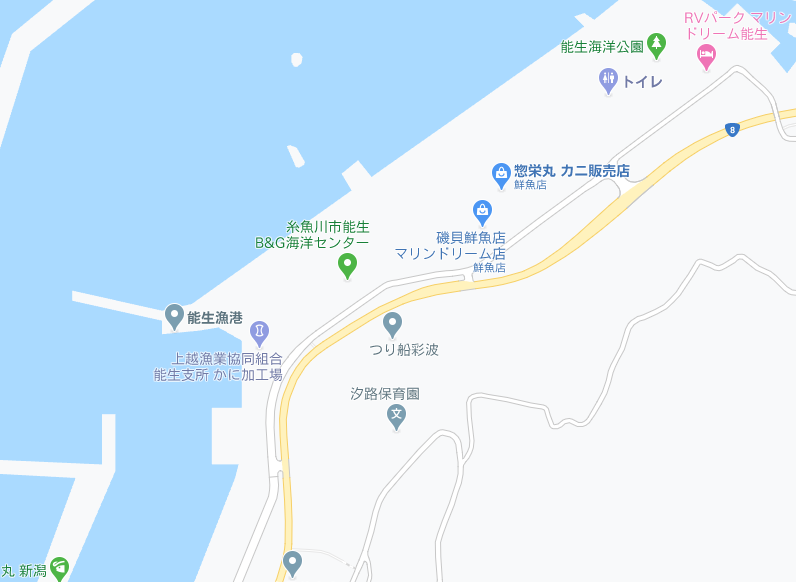Open 汐路保育園 school marker
Screen dimensions: 796x582
coord(397,415)
